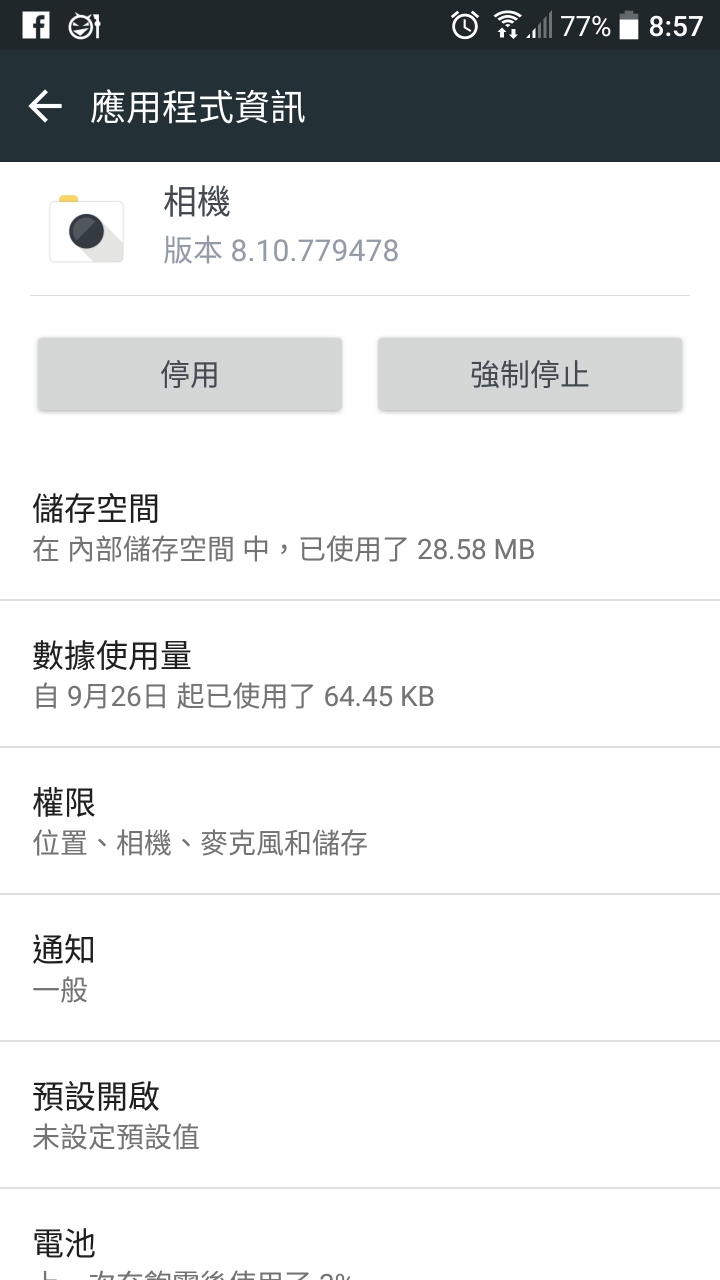Open 預設開啟 defaults settings
This screenshot has height=1280, width=720.
coord(360,1115)
